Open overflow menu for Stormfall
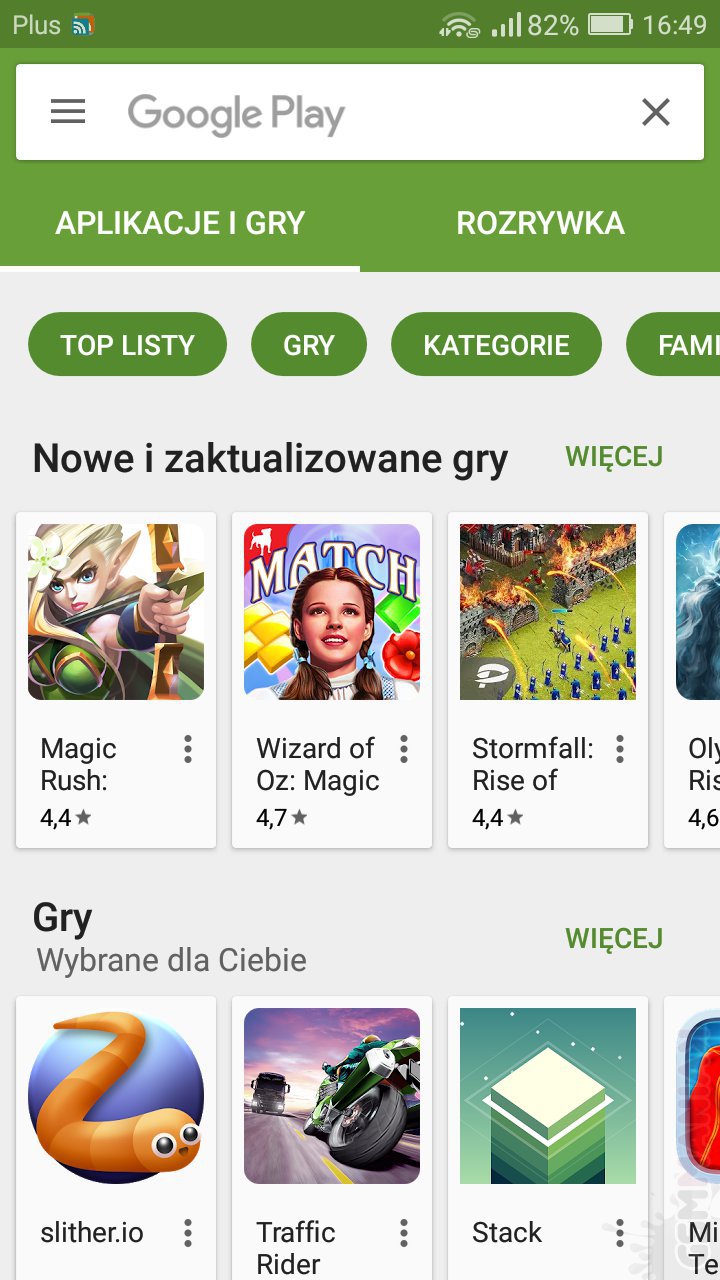 coord(620,749)
